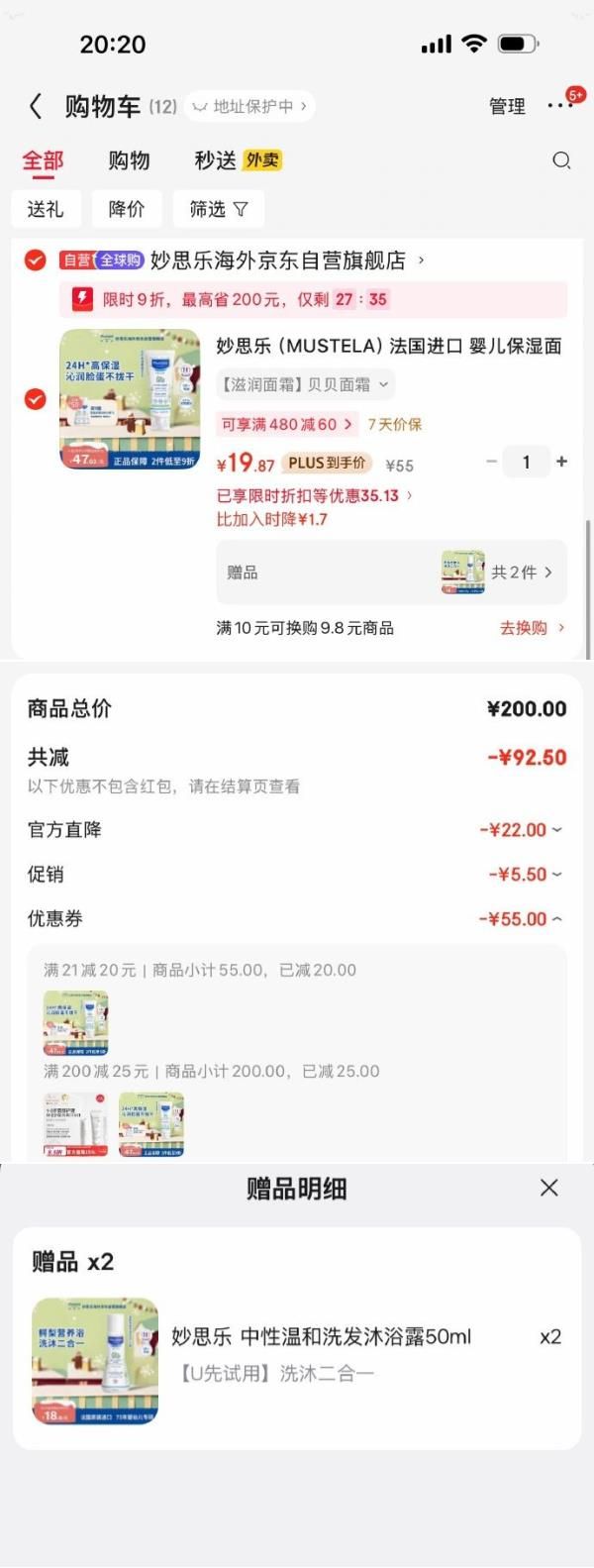Image resolution: width=594 pixels, height=1568 pixels.
Task: View the 赠品 共2件 gift row
Action: tap(391, 572)
